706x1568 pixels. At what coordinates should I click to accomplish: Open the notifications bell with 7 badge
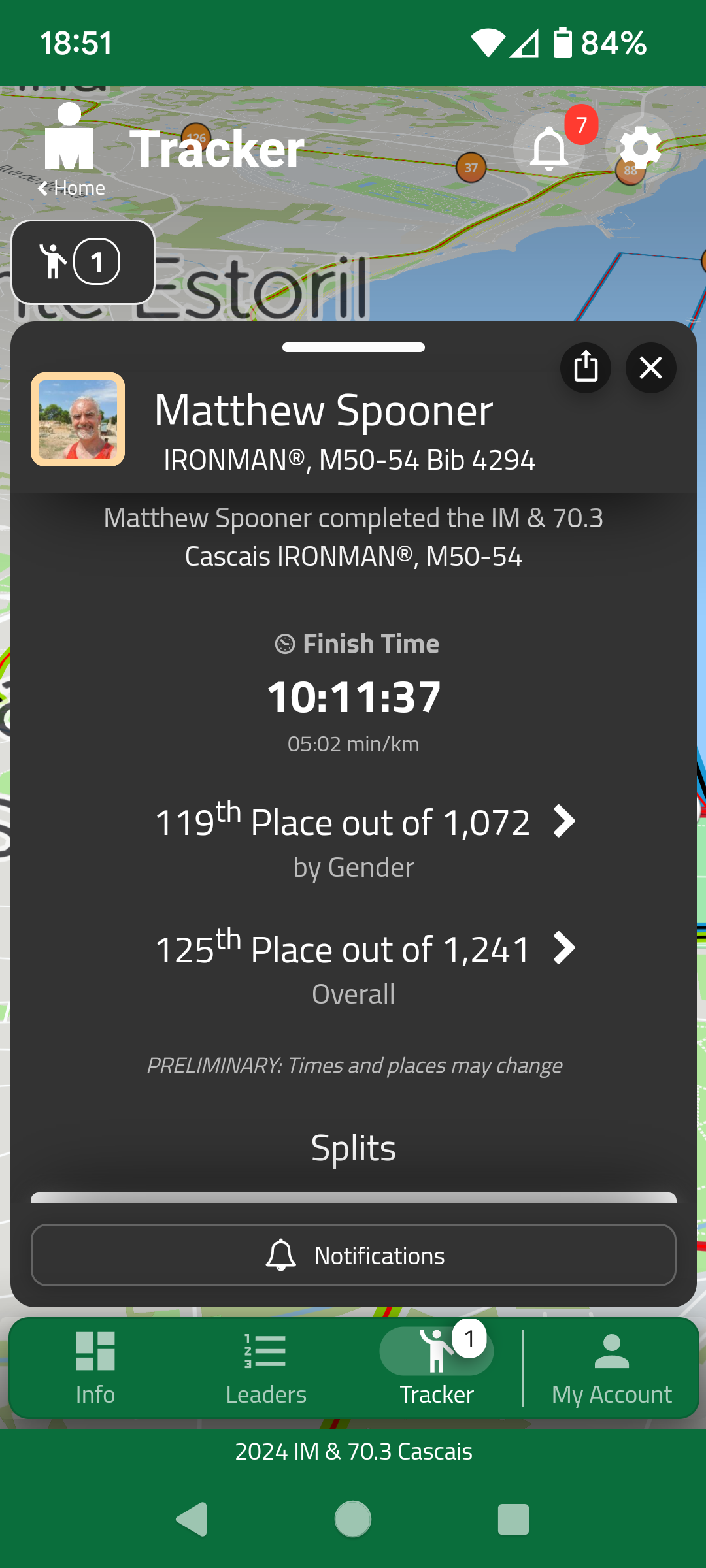click(550, 149)
